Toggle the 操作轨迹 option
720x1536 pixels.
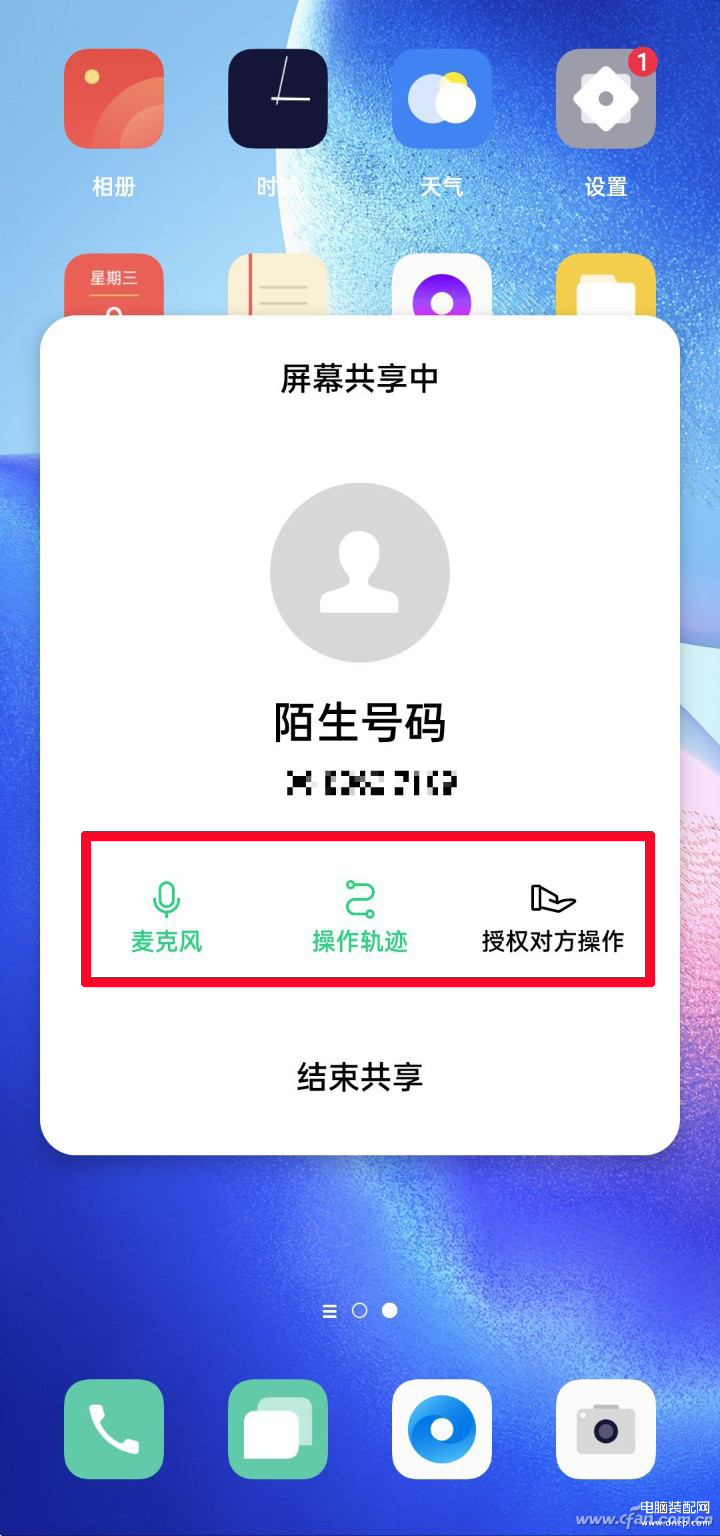tap(359, 915)
